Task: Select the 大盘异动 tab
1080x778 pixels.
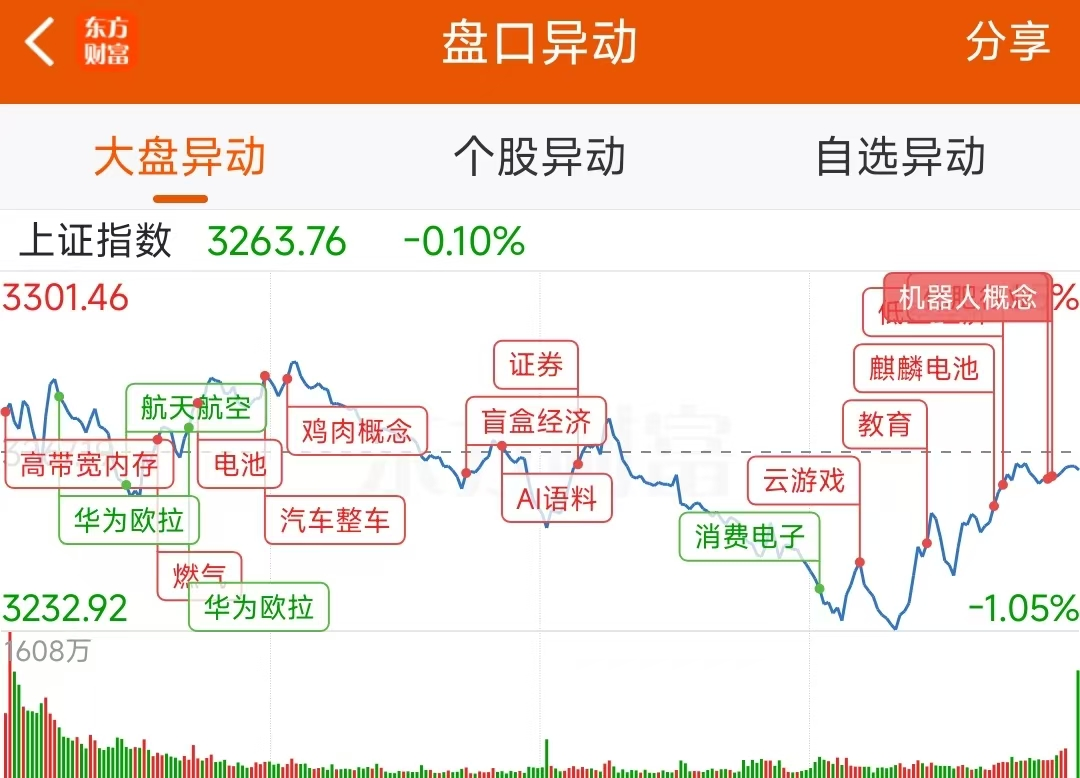Action: [x=180, y=157]
